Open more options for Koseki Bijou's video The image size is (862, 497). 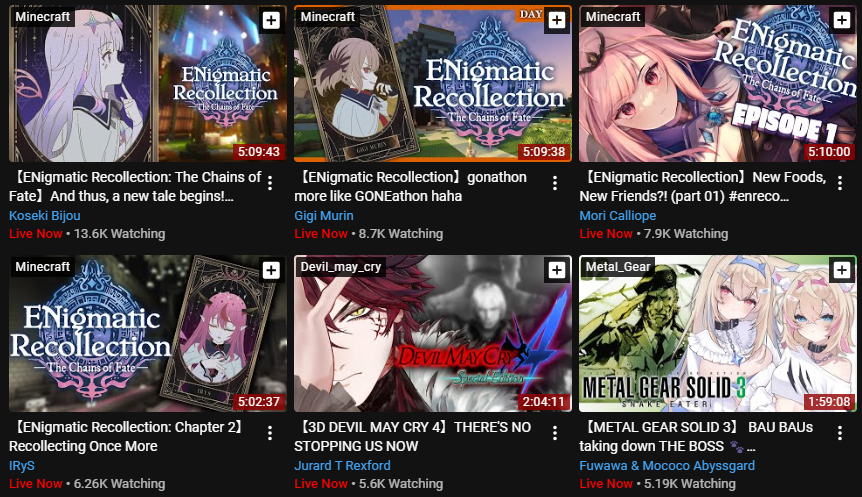click(270, 183)
